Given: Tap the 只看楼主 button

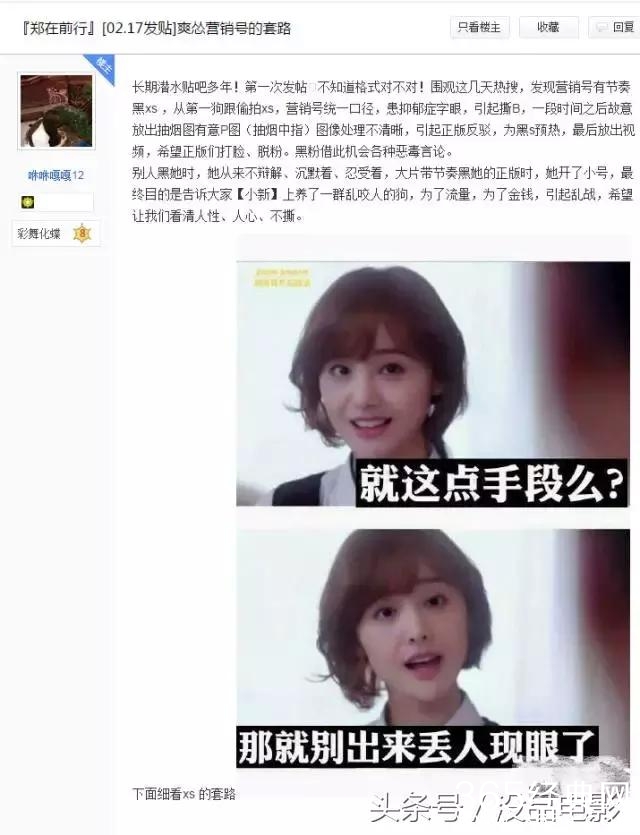Looking at the screenshot, I should [x=479, y=27].
